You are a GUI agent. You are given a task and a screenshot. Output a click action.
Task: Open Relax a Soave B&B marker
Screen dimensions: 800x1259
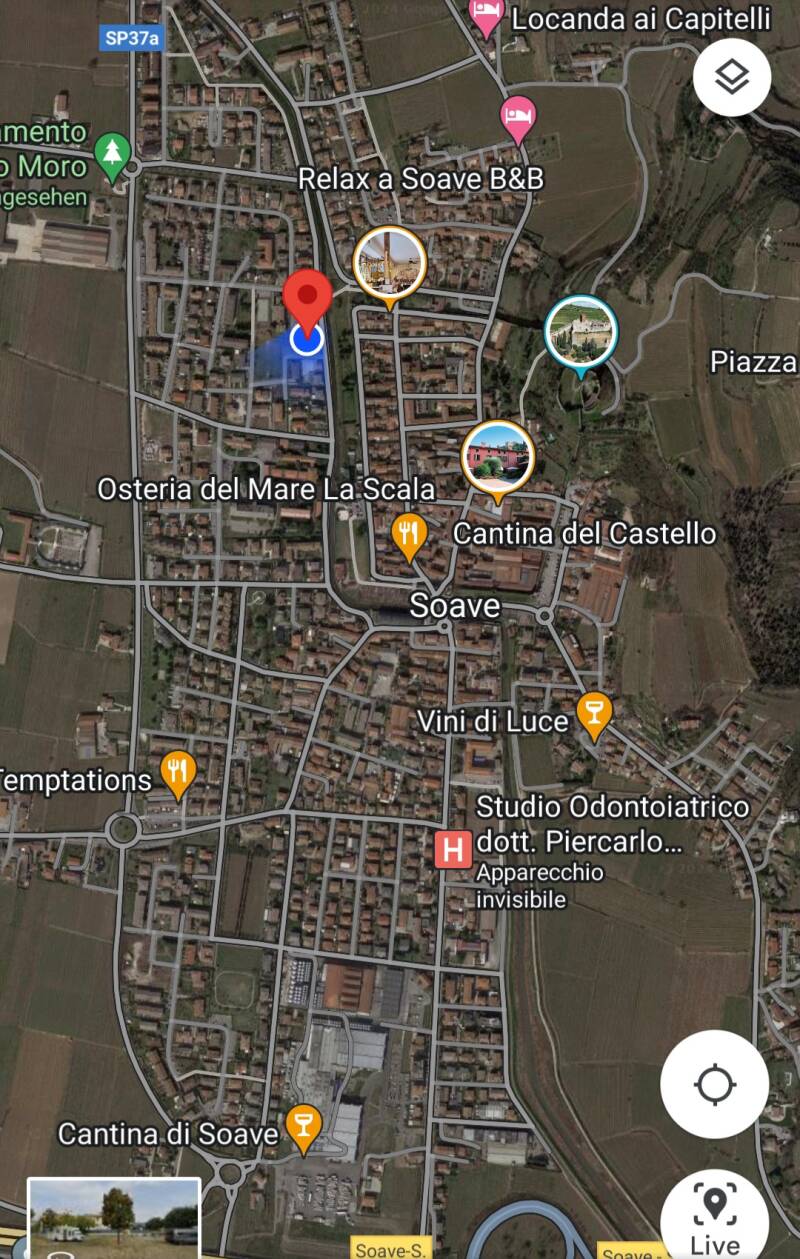click(518, 116)
